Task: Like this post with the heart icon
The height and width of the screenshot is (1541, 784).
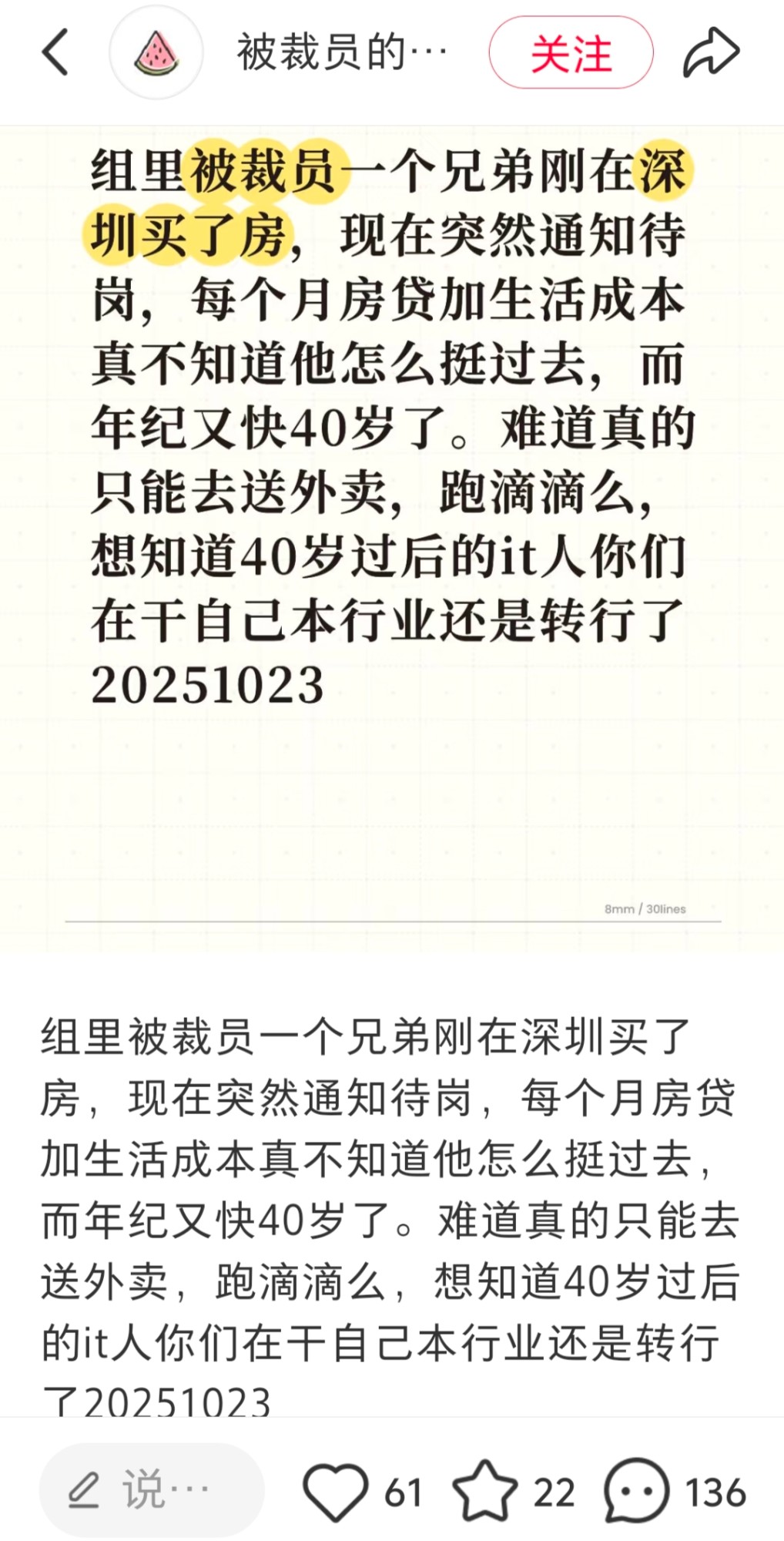Action: [336, 1491]
